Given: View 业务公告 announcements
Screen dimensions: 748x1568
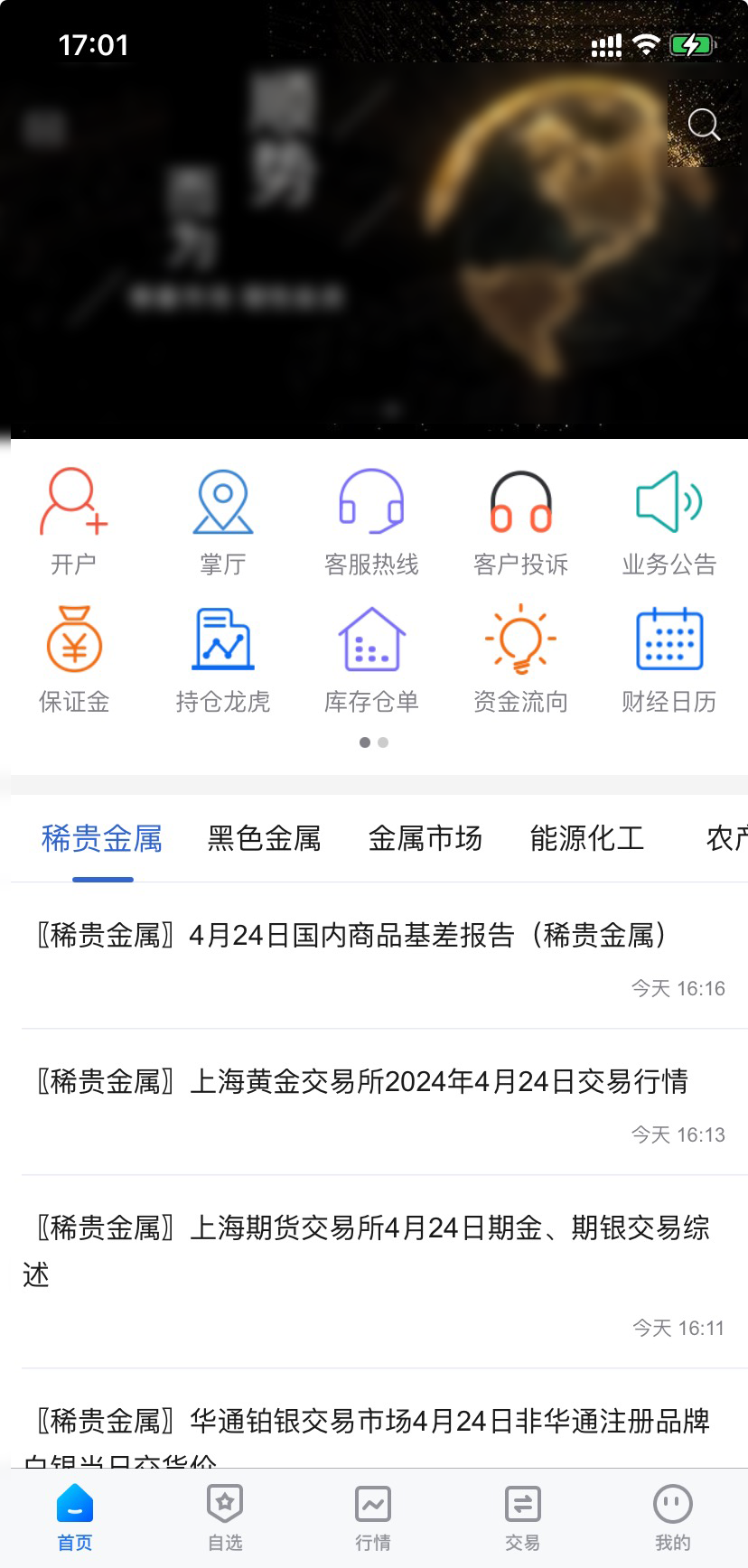Looking at the screenshot, I should point(669,520).
